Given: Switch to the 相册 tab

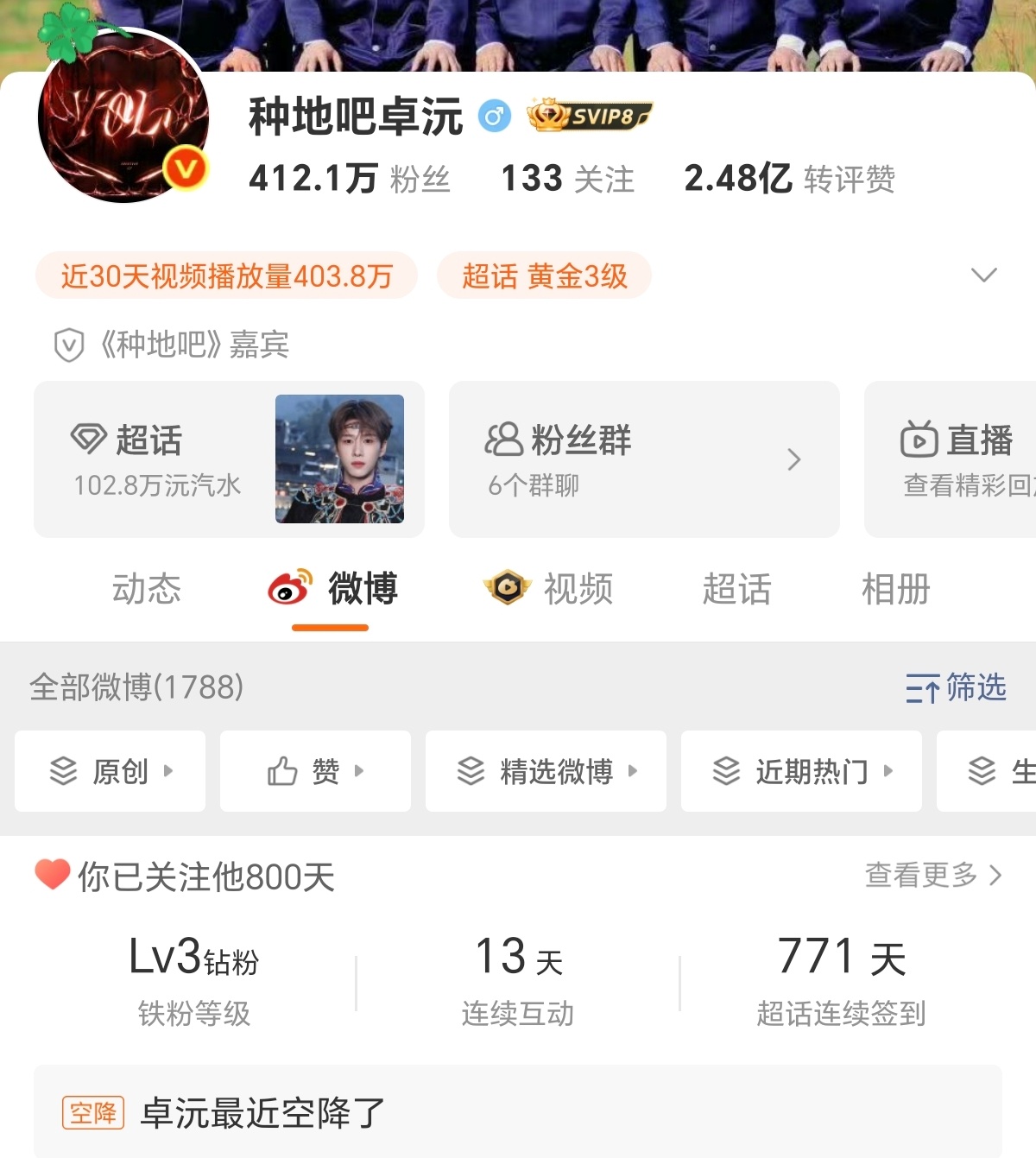Looking at the screenshot, I should click(x=896, y=590).
